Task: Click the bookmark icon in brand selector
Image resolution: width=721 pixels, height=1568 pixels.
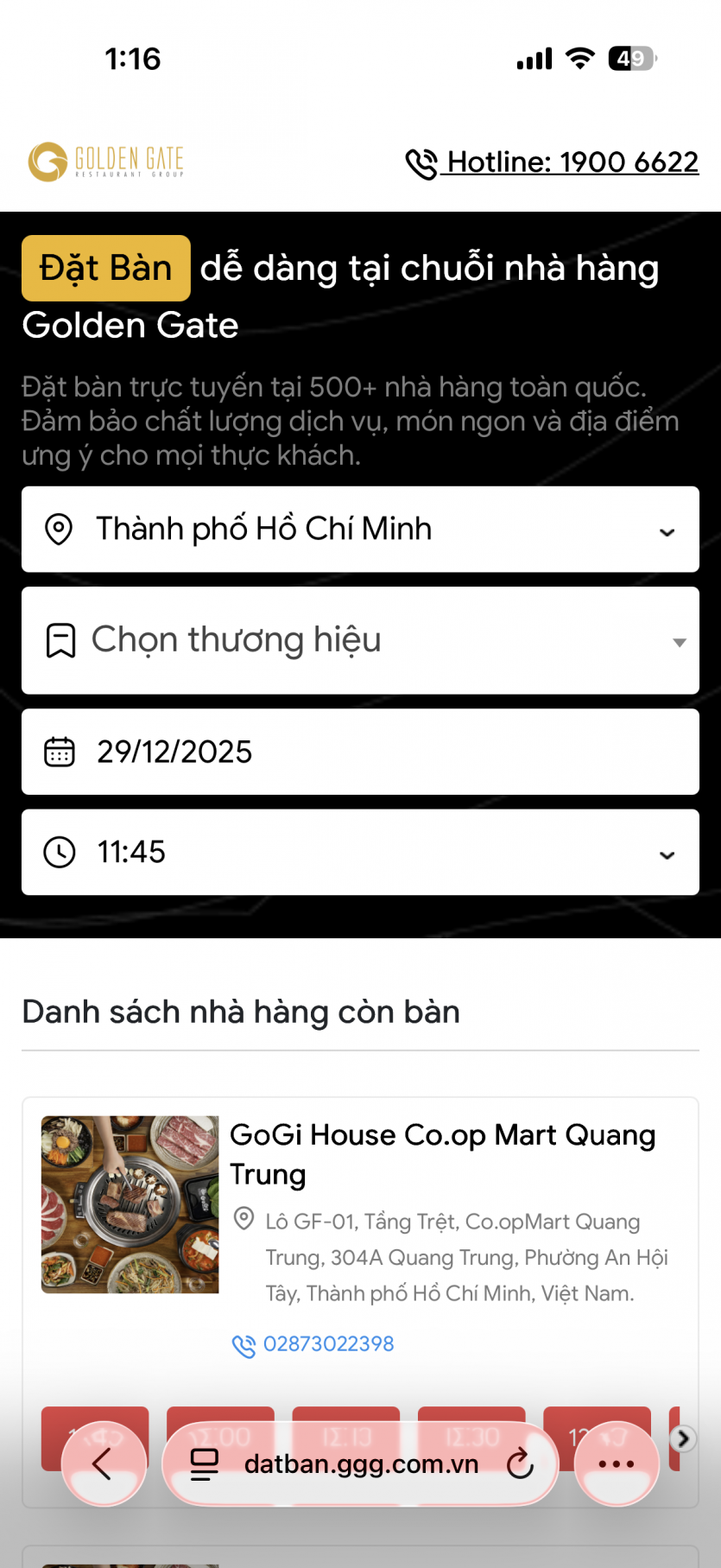Action: pyautogui.click(x=59, y=640)
